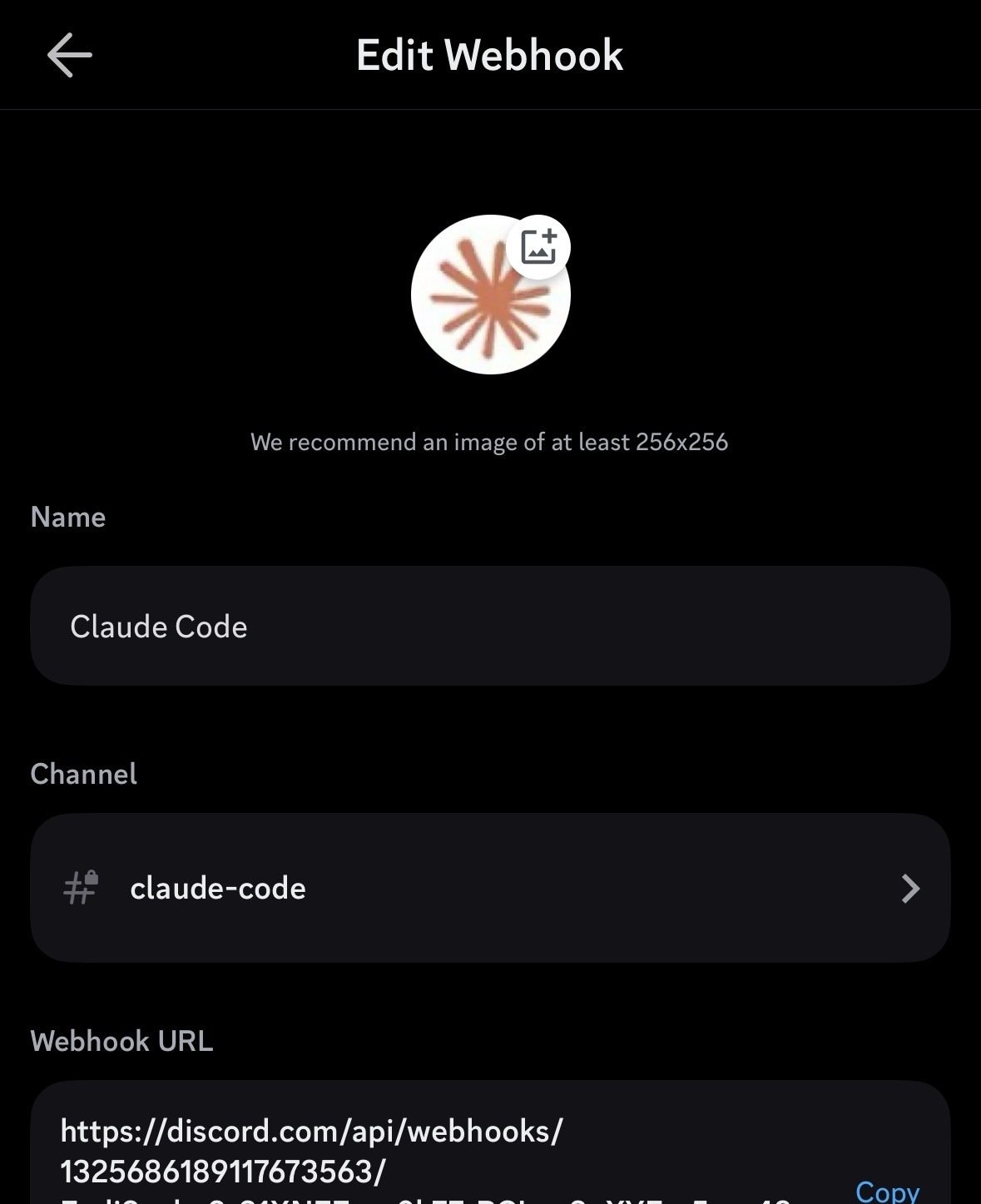Select the 256x256 image recommendation text
The height and width of the screenshot is (1204, 981).
tap(490, 443)
